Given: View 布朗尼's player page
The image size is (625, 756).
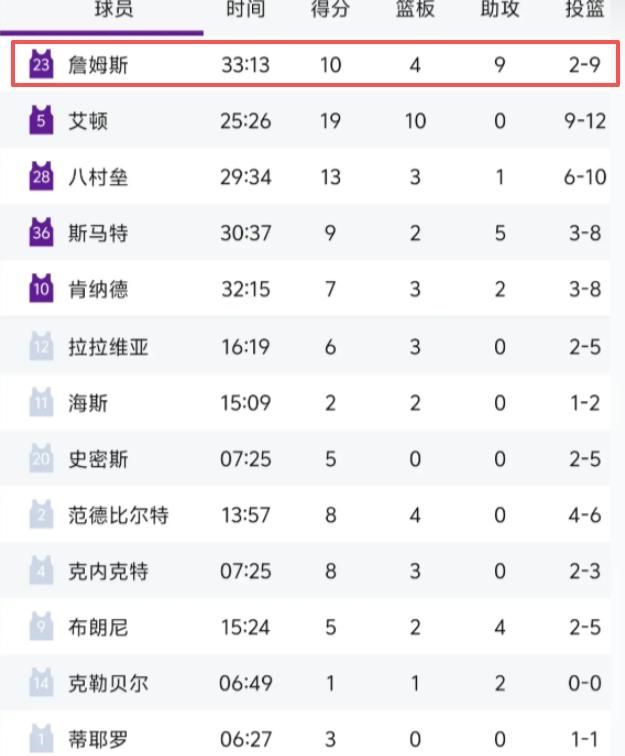Looking at the screenshot, I should click(98, 628).
